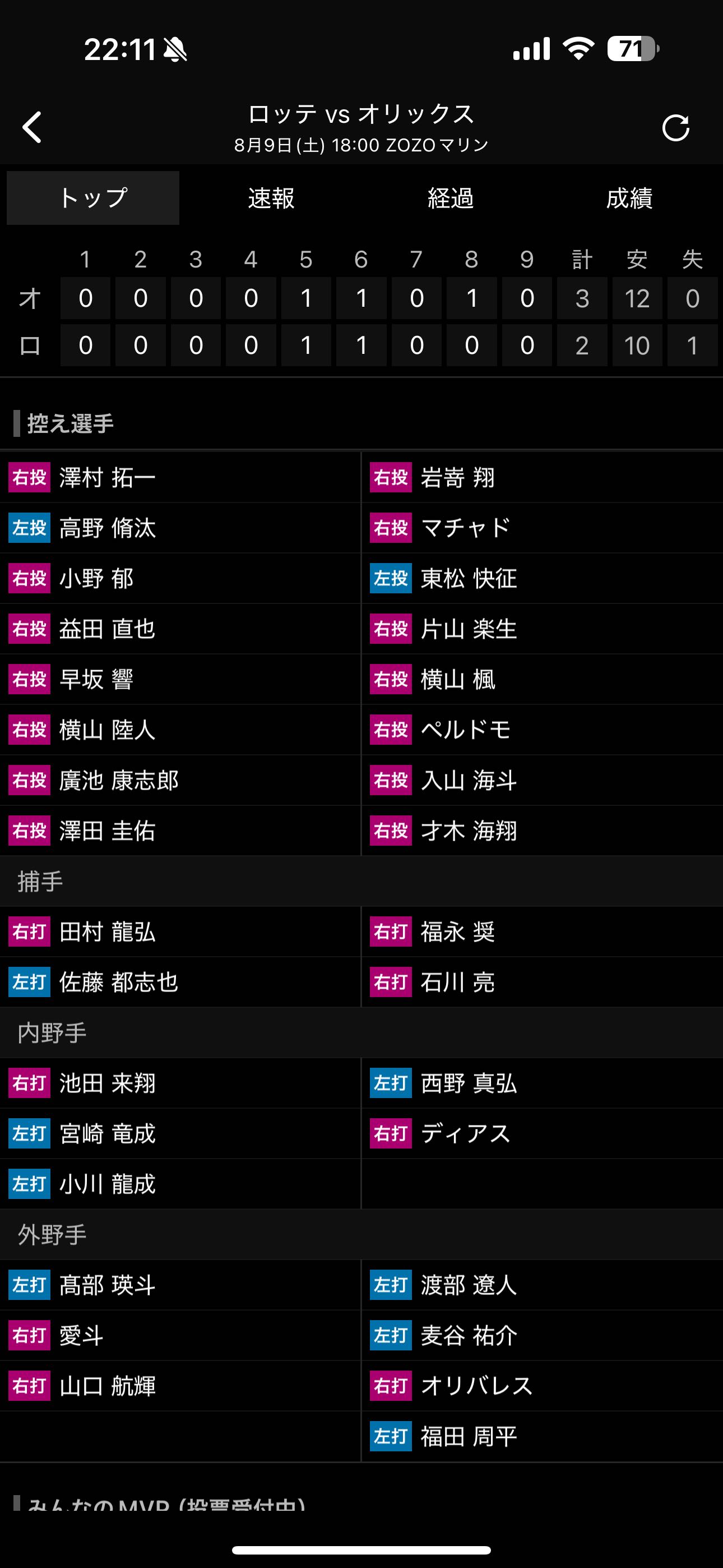View オリバレス player details
The height and width of the screenshot is (1568, 723).
point(476,1386)
